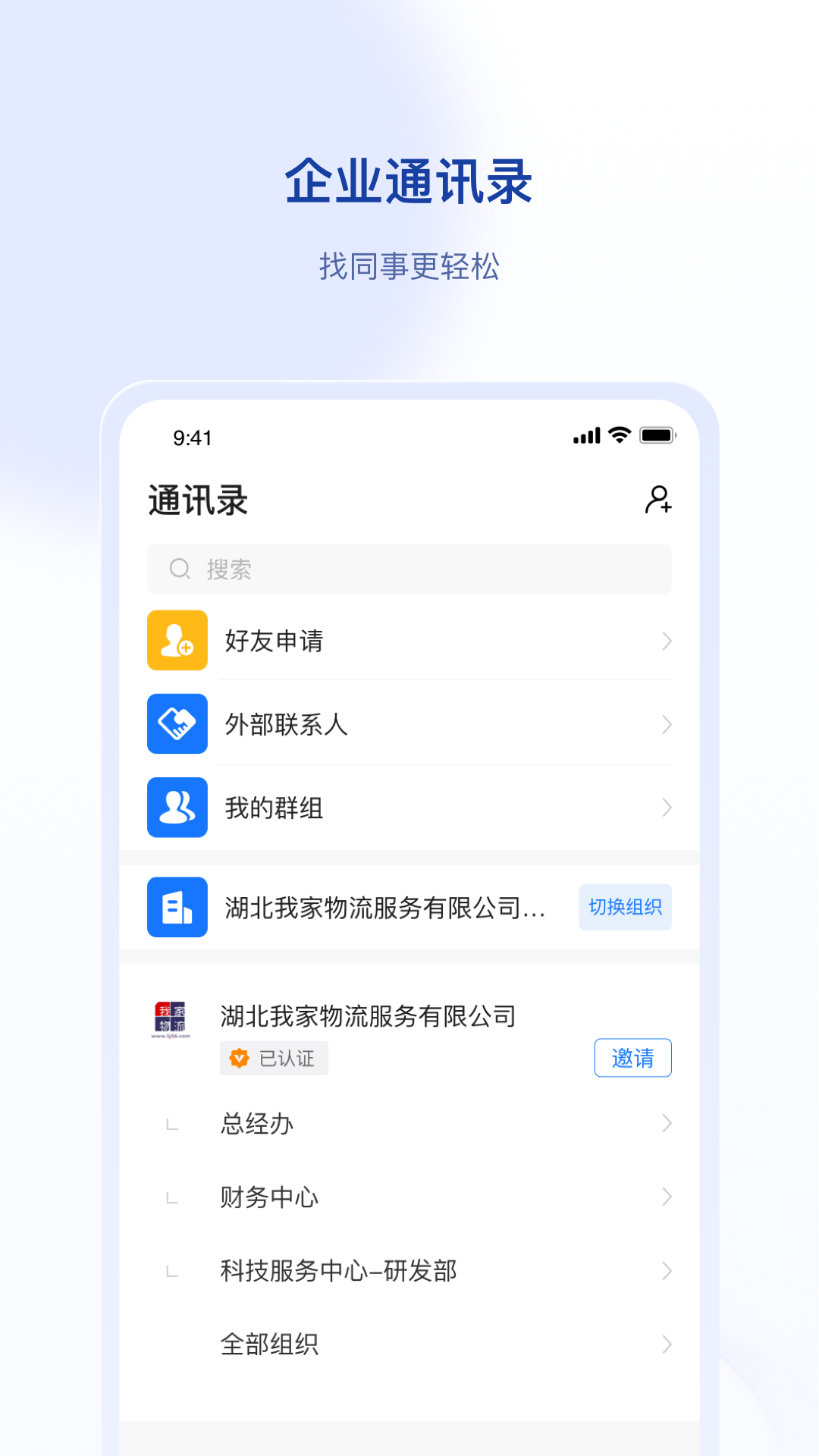Tap the add contact icon beside 通讯录
Screen dimensions: 819x1456
(659, 500)
